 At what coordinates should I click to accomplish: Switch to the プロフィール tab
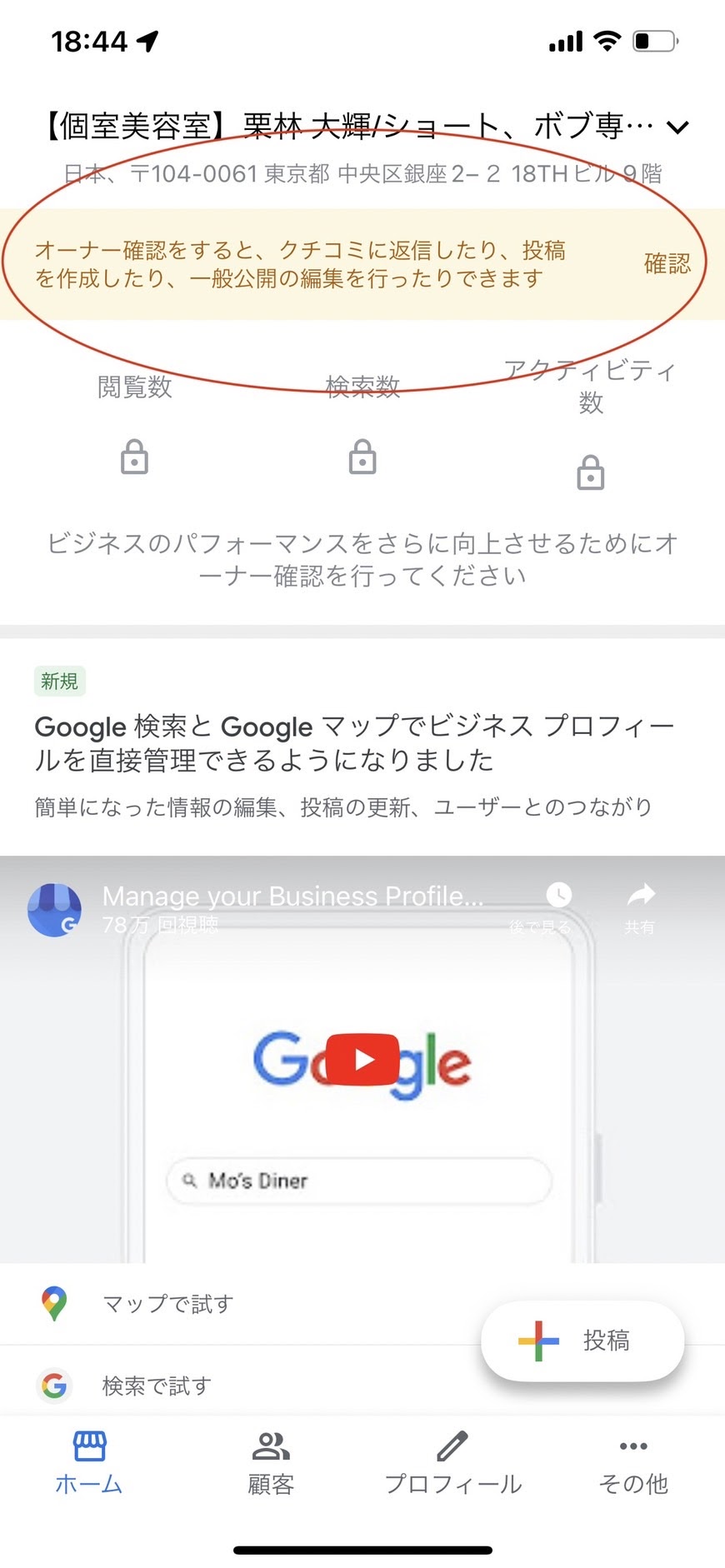452,1464
